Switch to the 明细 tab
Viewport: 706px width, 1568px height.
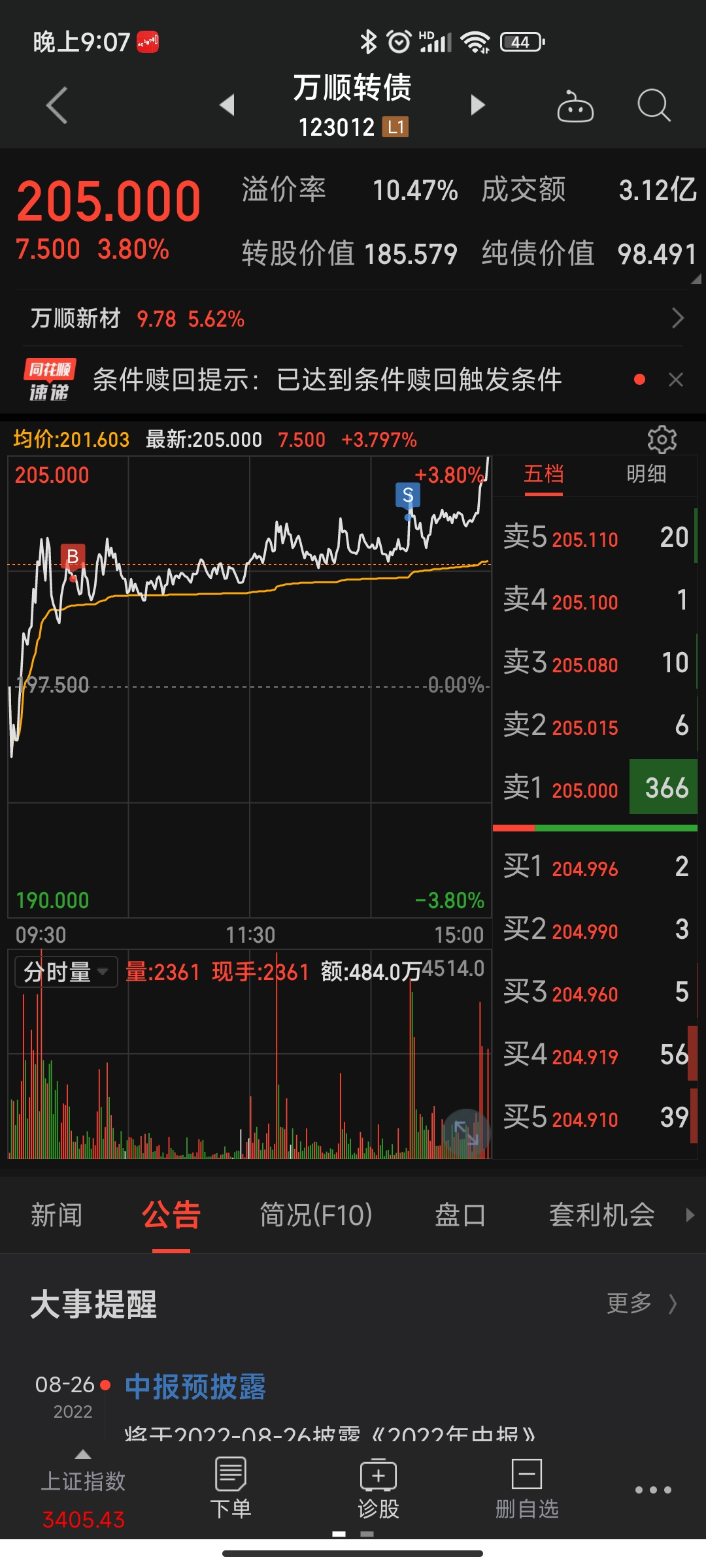coord(646,474)
